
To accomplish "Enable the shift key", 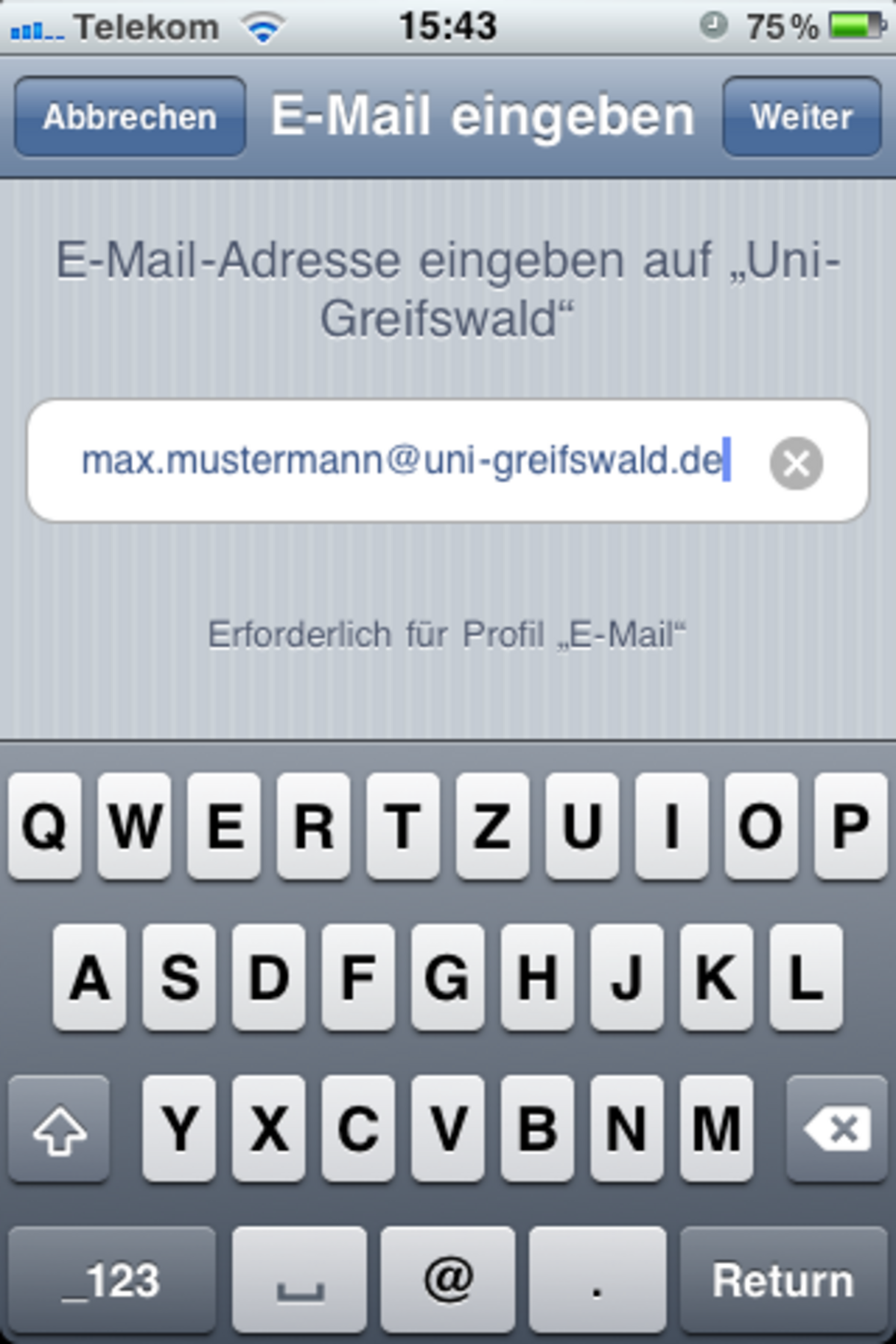I will 60,1128.
